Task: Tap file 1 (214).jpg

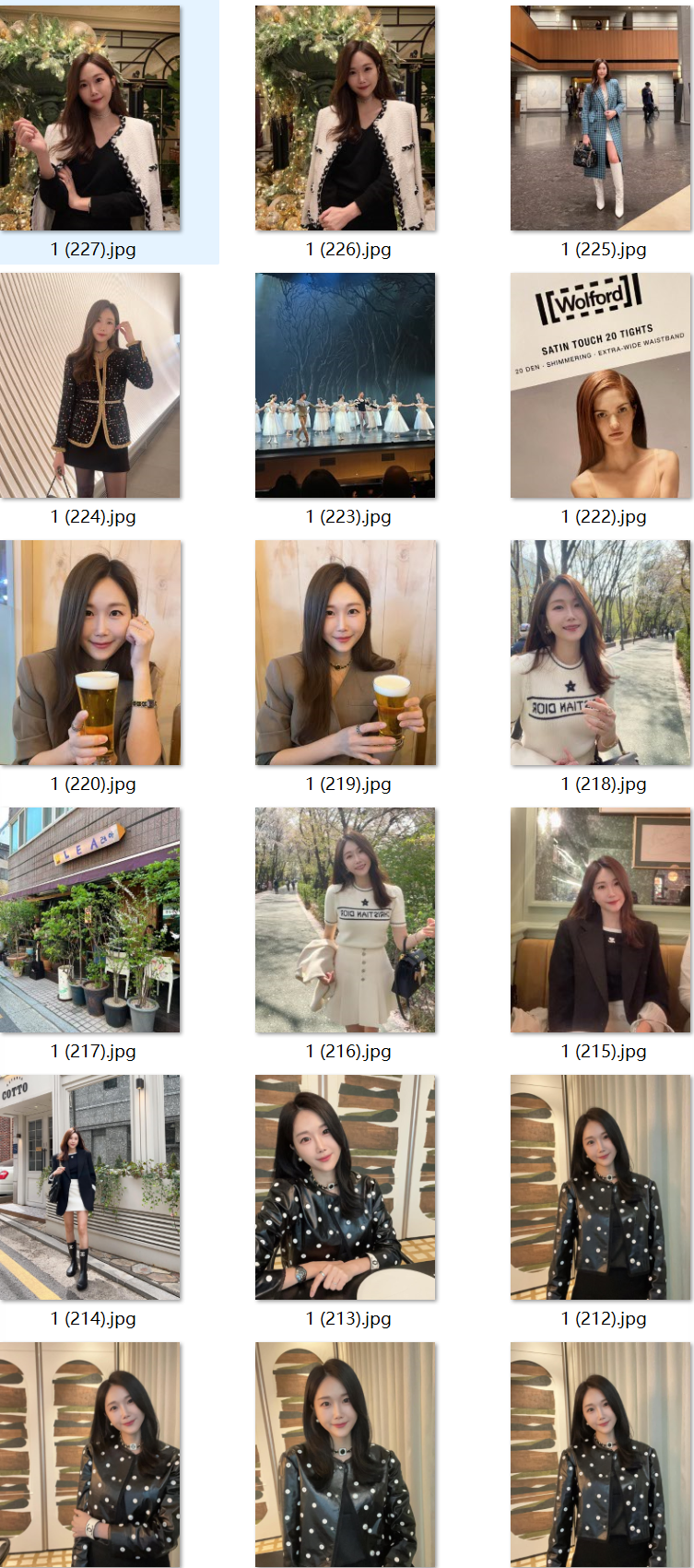Action: [90, 1187]
